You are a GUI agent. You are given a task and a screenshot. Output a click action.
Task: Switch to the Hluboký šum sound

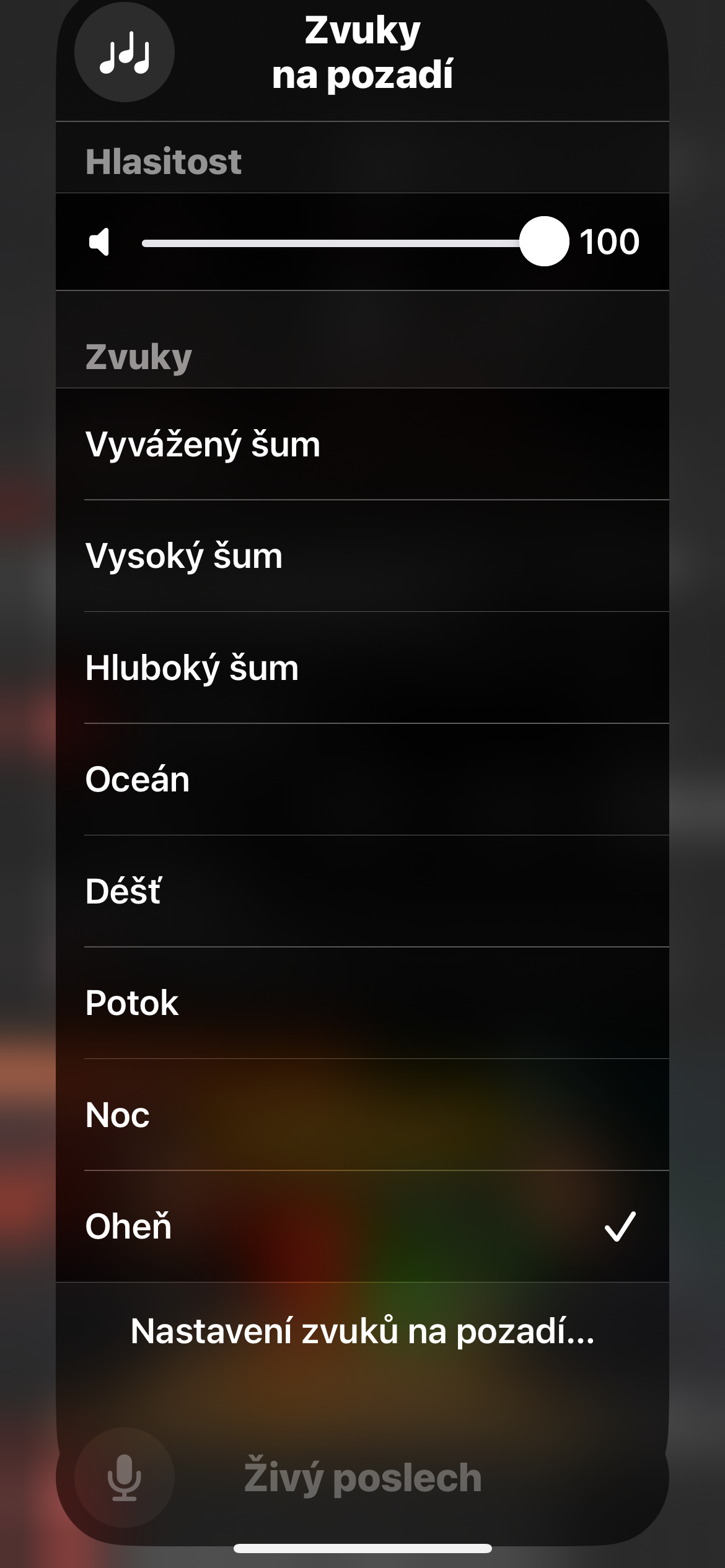click(x=362, y=668)
